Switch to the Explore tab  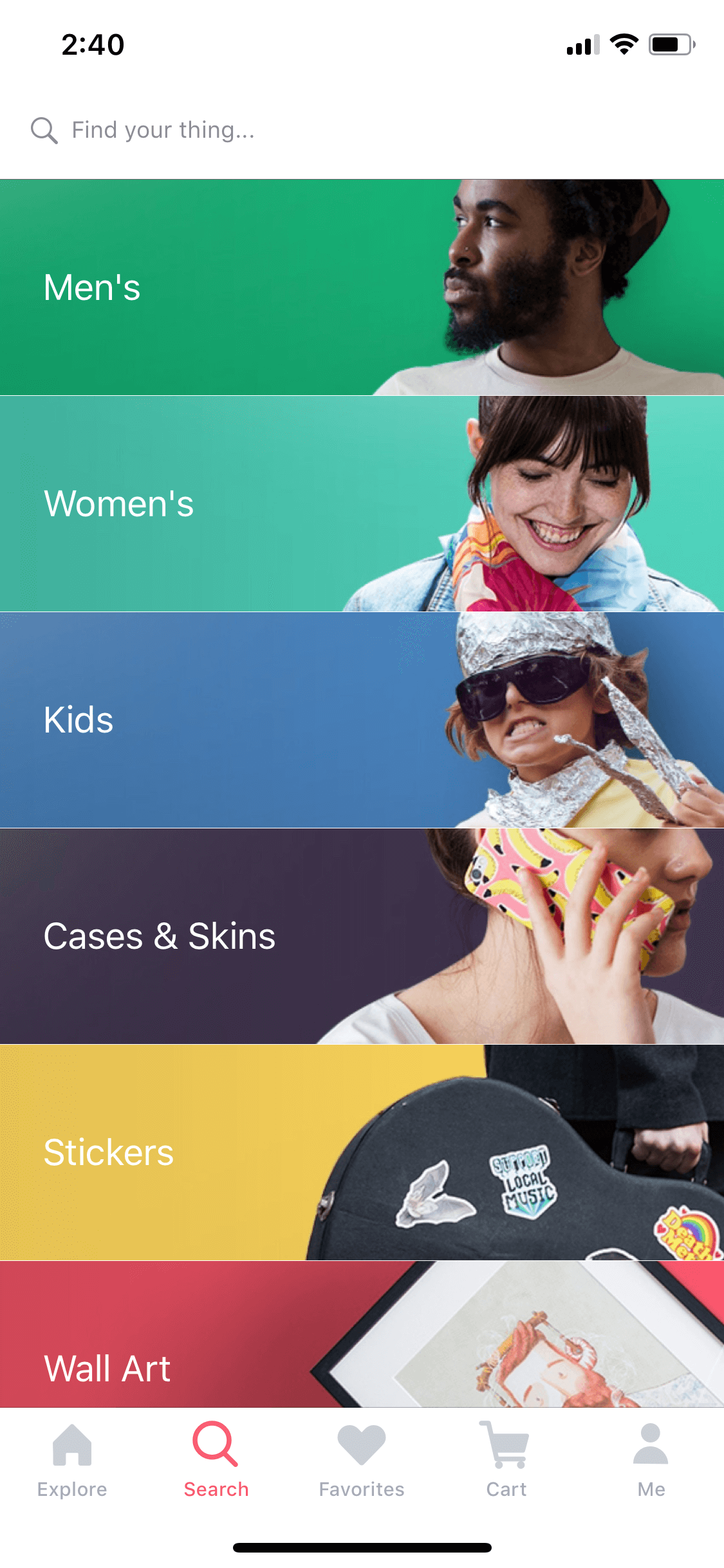(72, 1460)
